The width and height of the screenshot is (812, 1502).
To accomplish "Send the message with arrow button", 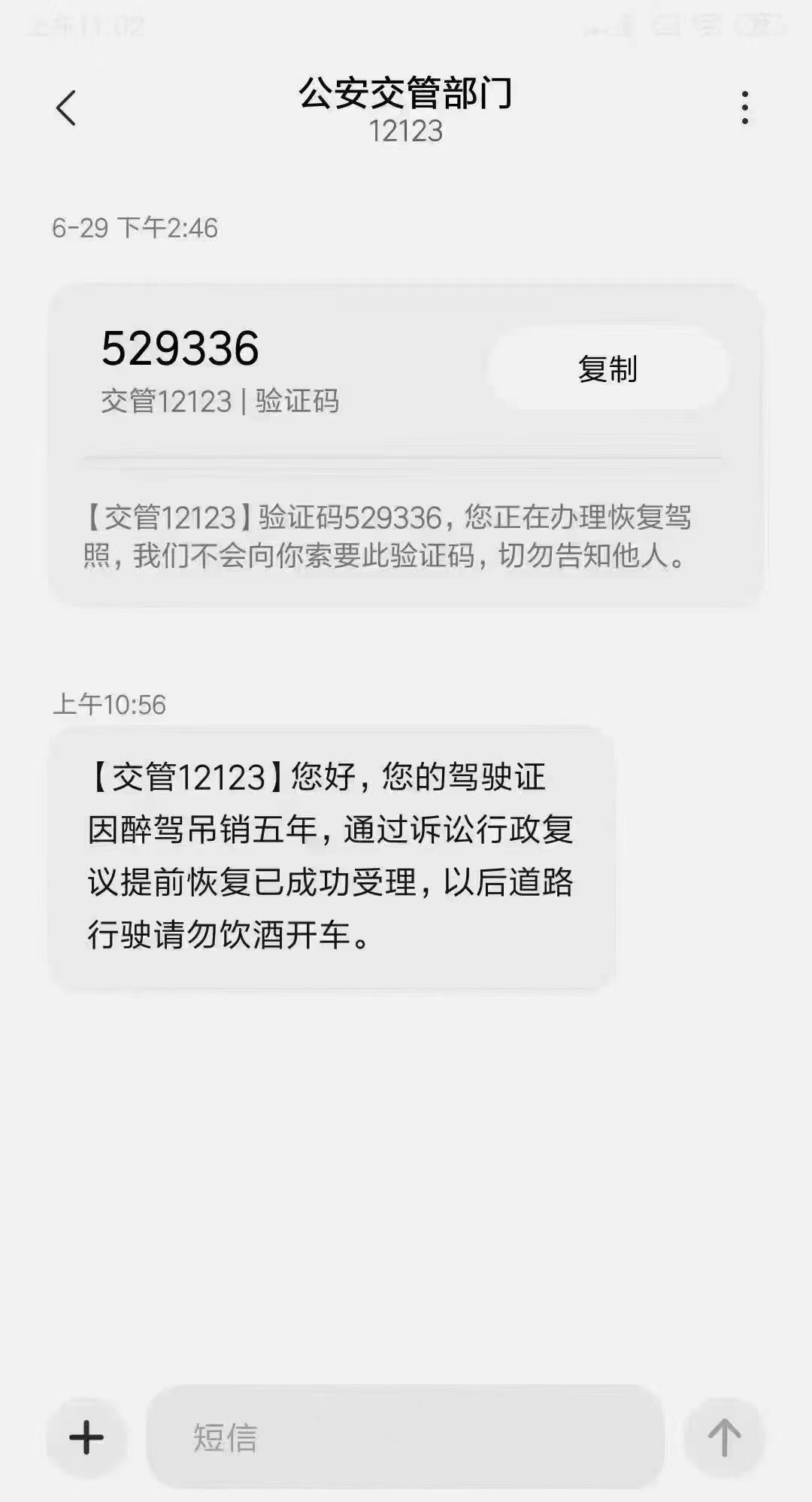I will pos(724,1437).
